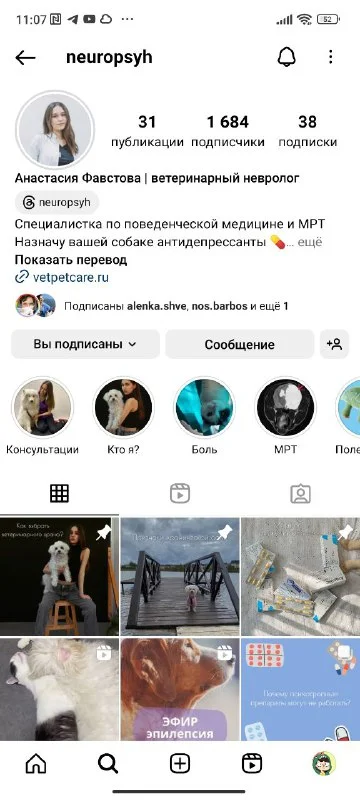Screen dimensions: 360x800
Task: Open the Консультации story highlight
Action: point(42,407)
